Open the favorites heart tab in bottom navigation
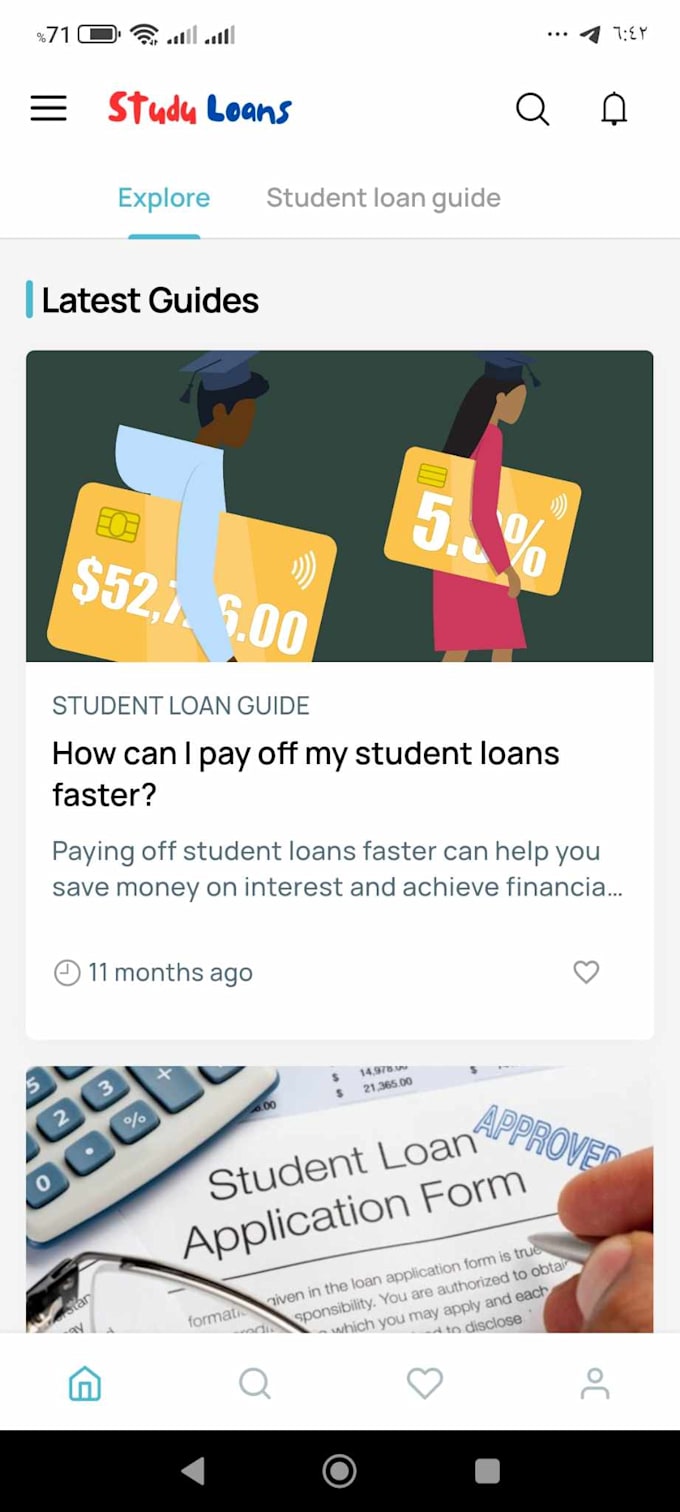 (x=425, y=1384)
